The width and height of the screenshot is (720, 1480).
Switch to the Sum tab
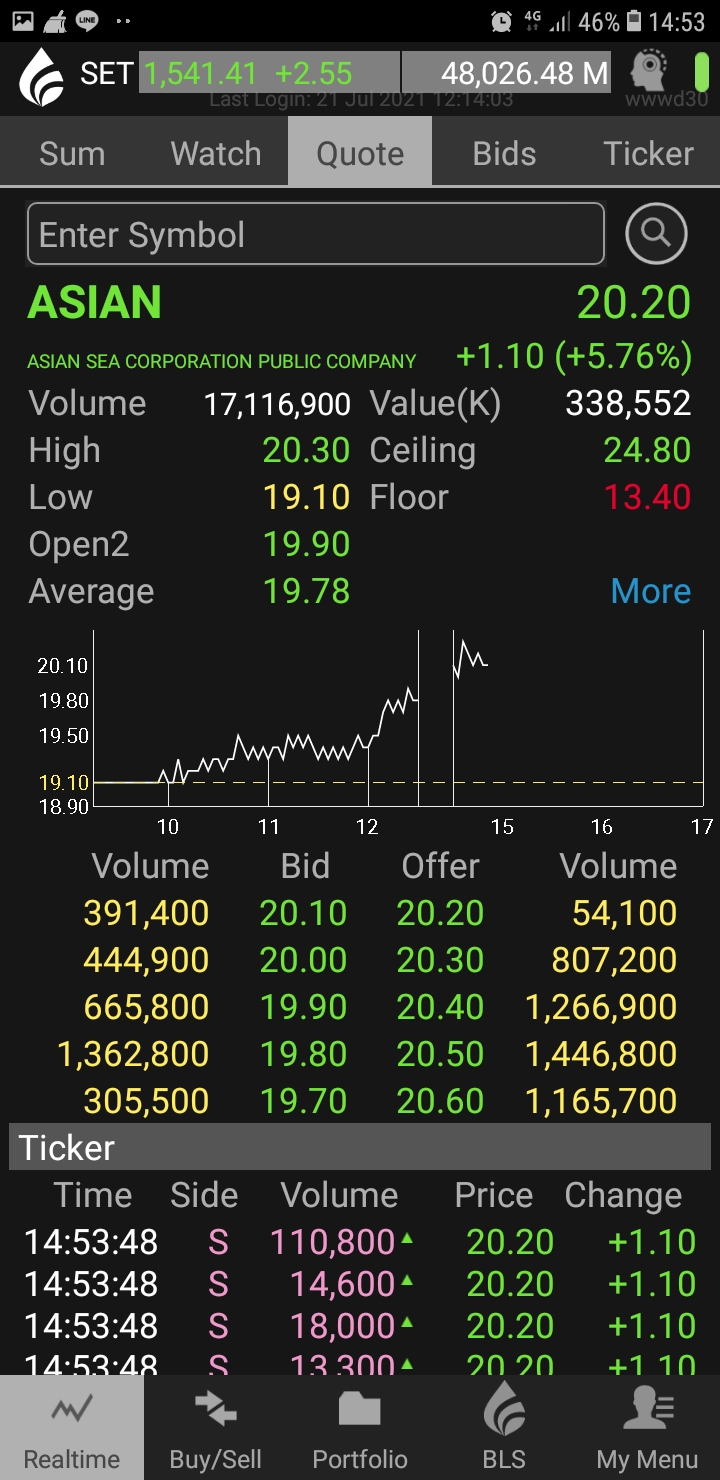pos(72,154)
